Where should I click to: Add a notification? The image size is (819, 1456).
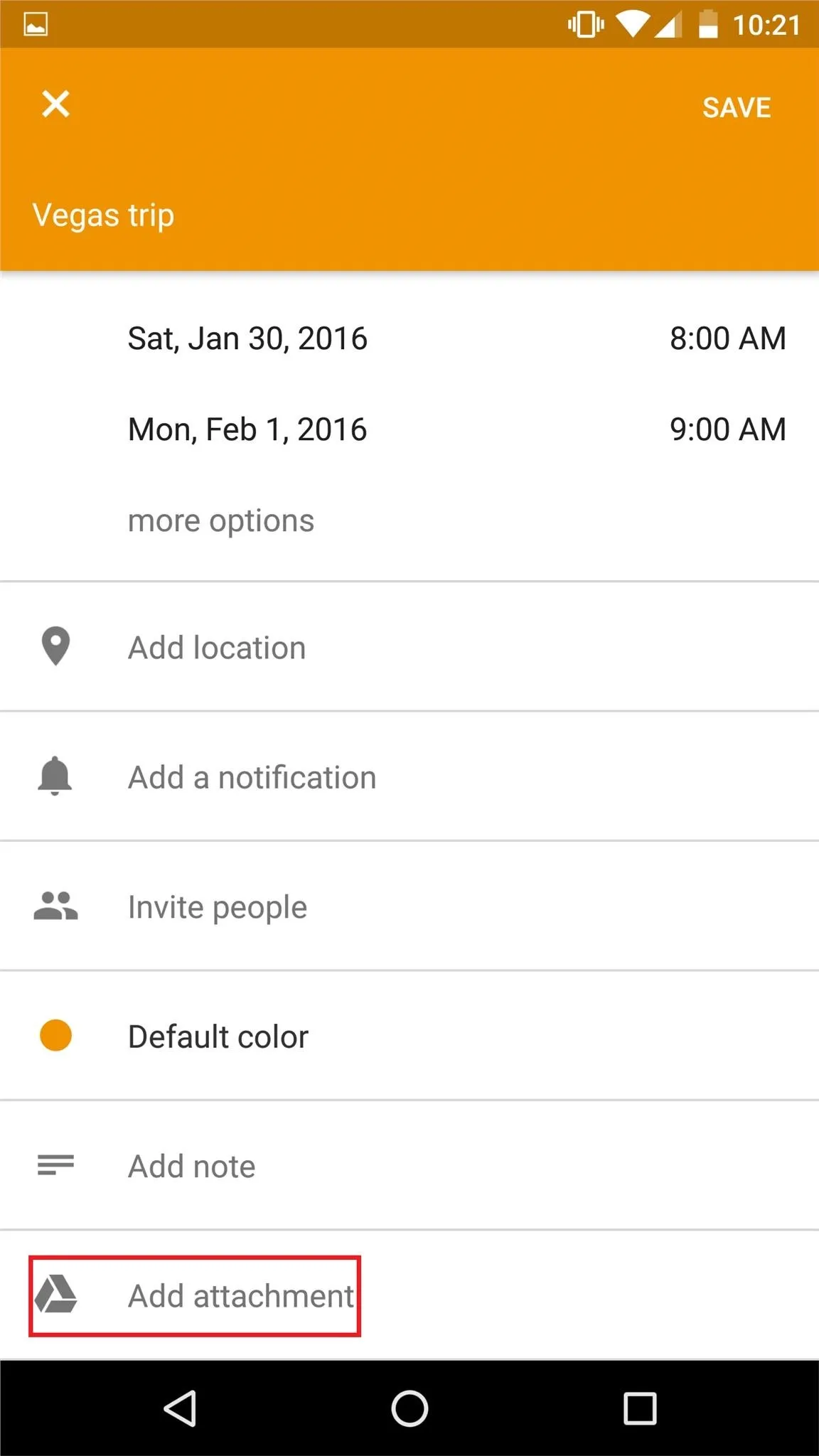pyautogui.click(x=409, y=776)
